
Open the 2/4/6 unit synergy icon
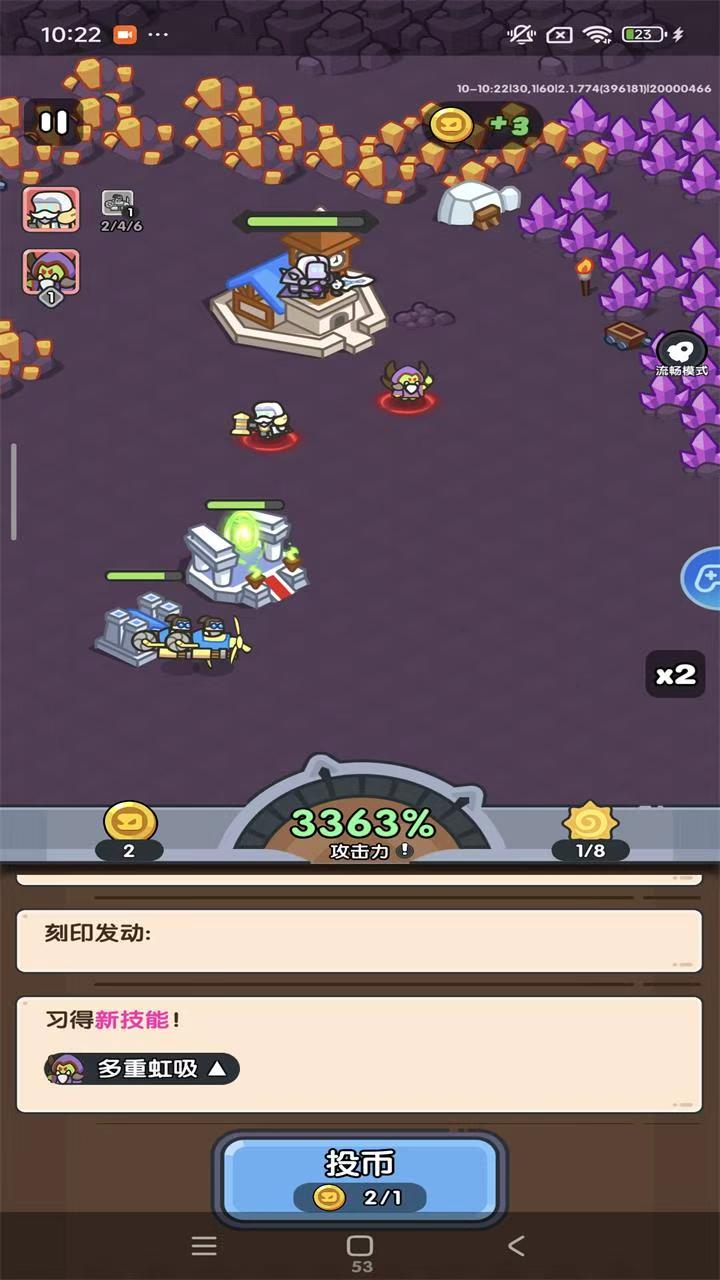(119, 205)
